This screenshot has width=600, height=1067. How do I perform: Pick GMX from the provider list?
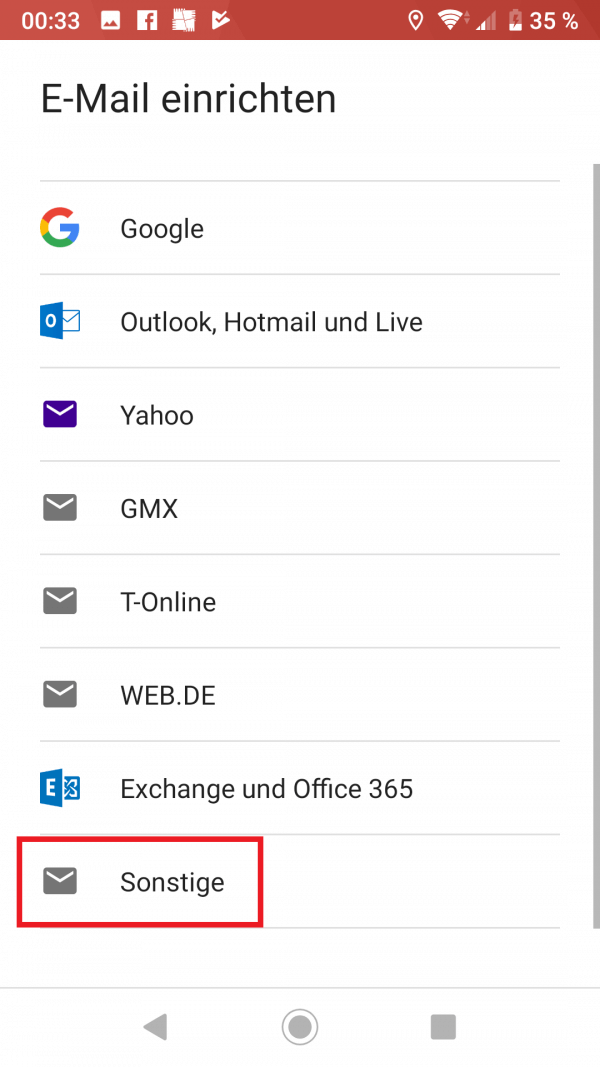(x=299, y=508)
